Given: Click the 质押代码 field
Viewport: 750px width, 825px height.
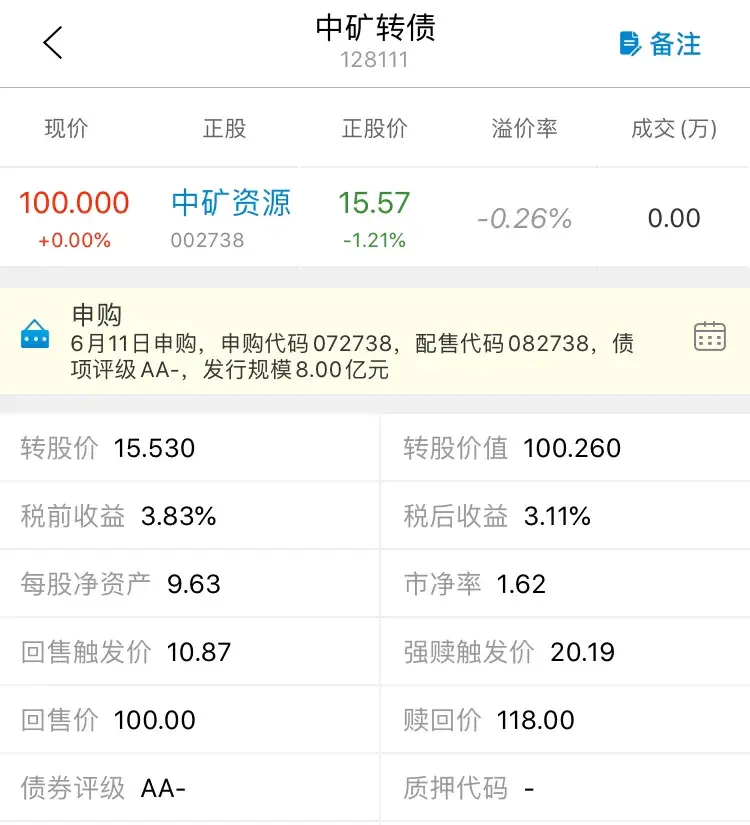Looking at the screenshot, I should tap(475, 789).
